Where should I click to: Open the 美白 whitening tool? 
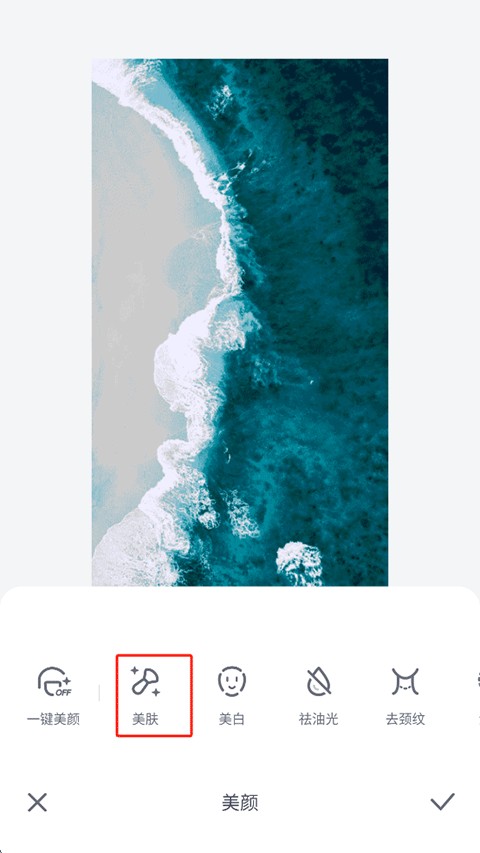click(232, 695)
